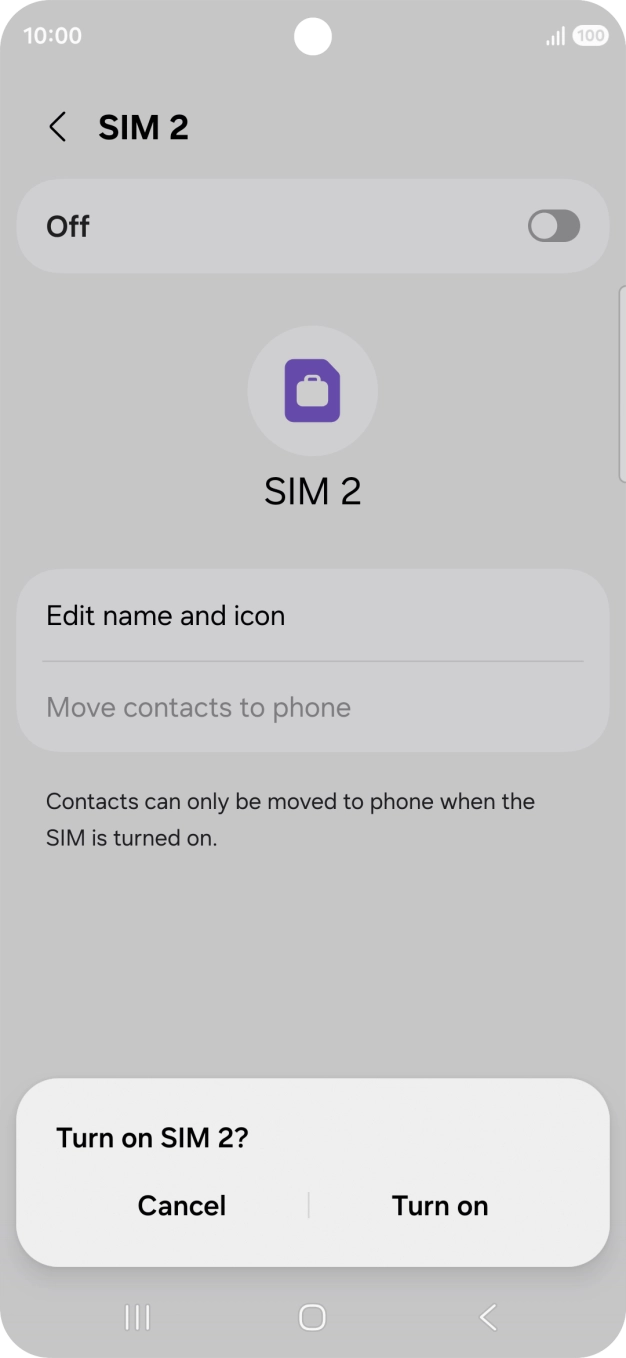The width and height of the screenshot is (626, 1358).
Task: Open recent apps from navigation bar
Action: point(137,1317)
